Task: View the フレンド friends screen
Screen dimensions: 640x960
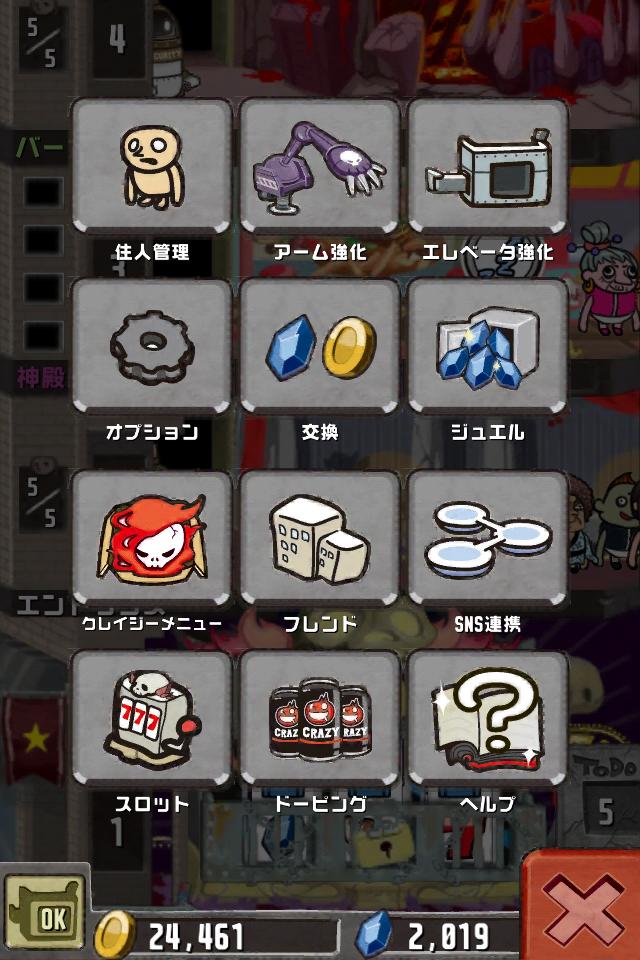Action: [x=320, y=538]
